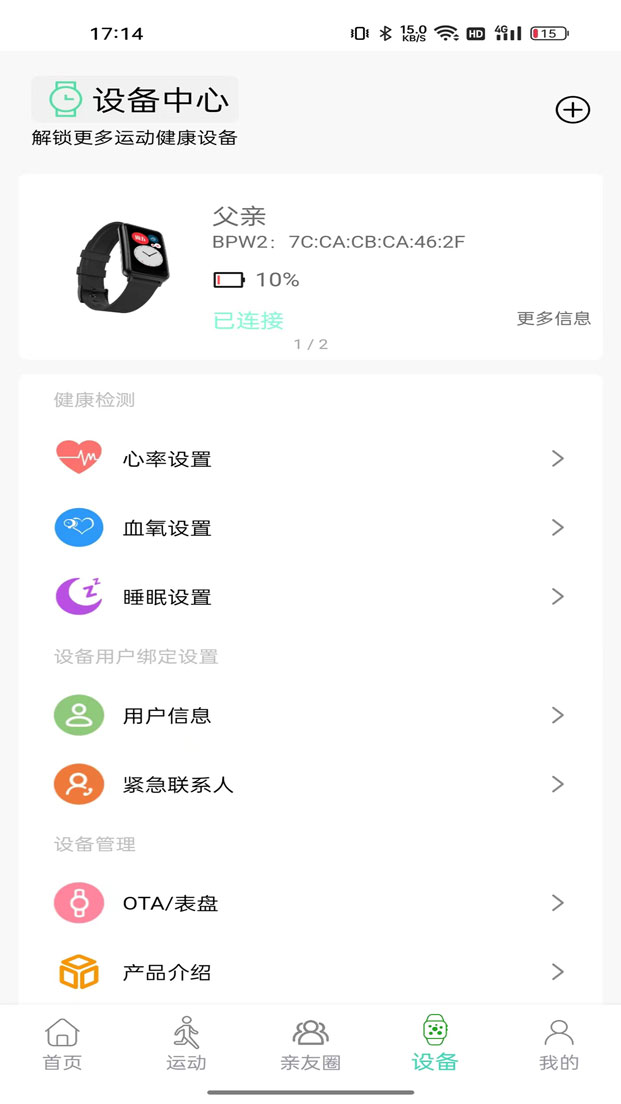This screenshot has height=1104, width=621.
Task: Switch to the 运动 sports tab
Action: pos(186,1045)
